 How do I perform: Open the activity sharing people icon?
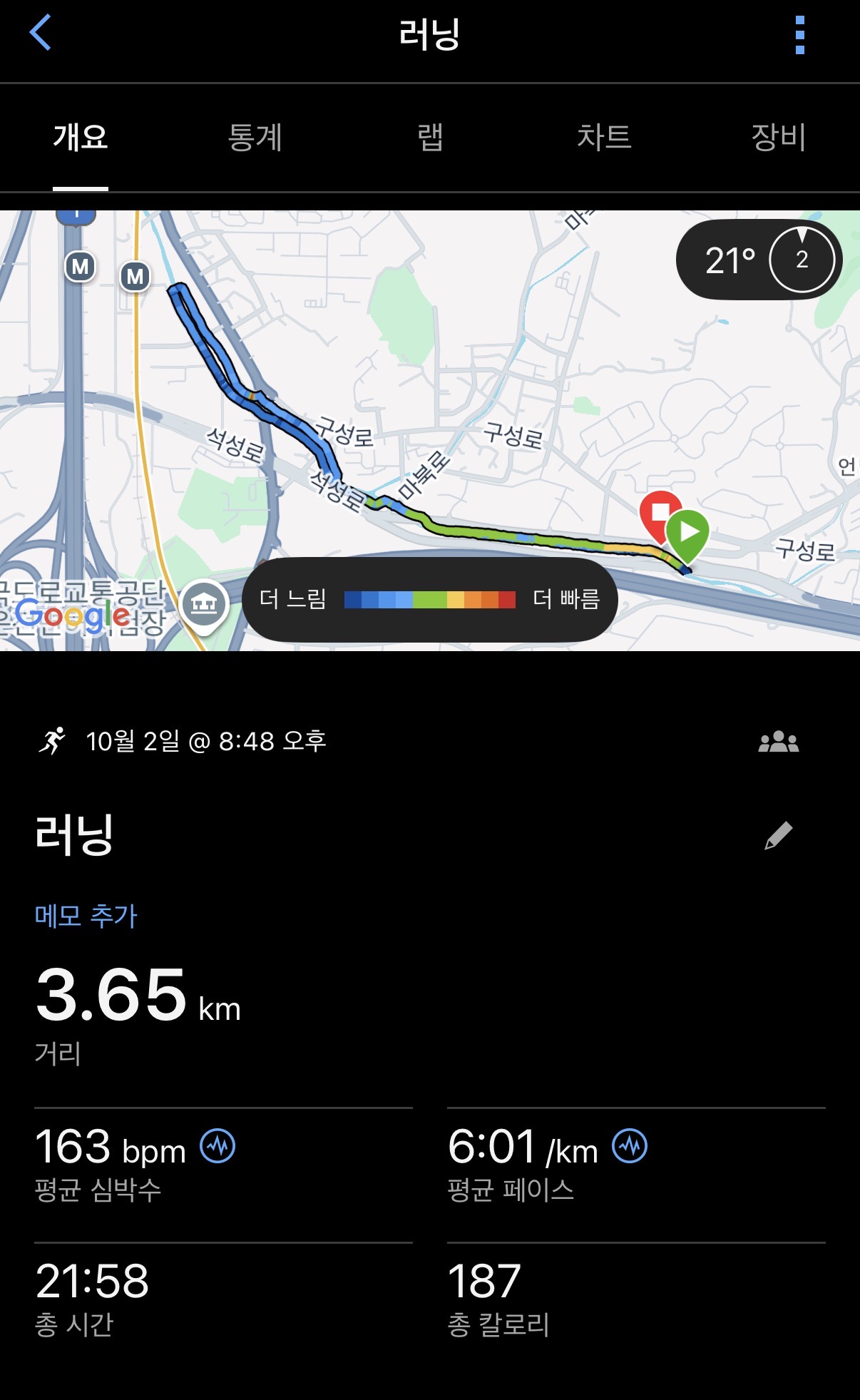click(x=778, y=742)
